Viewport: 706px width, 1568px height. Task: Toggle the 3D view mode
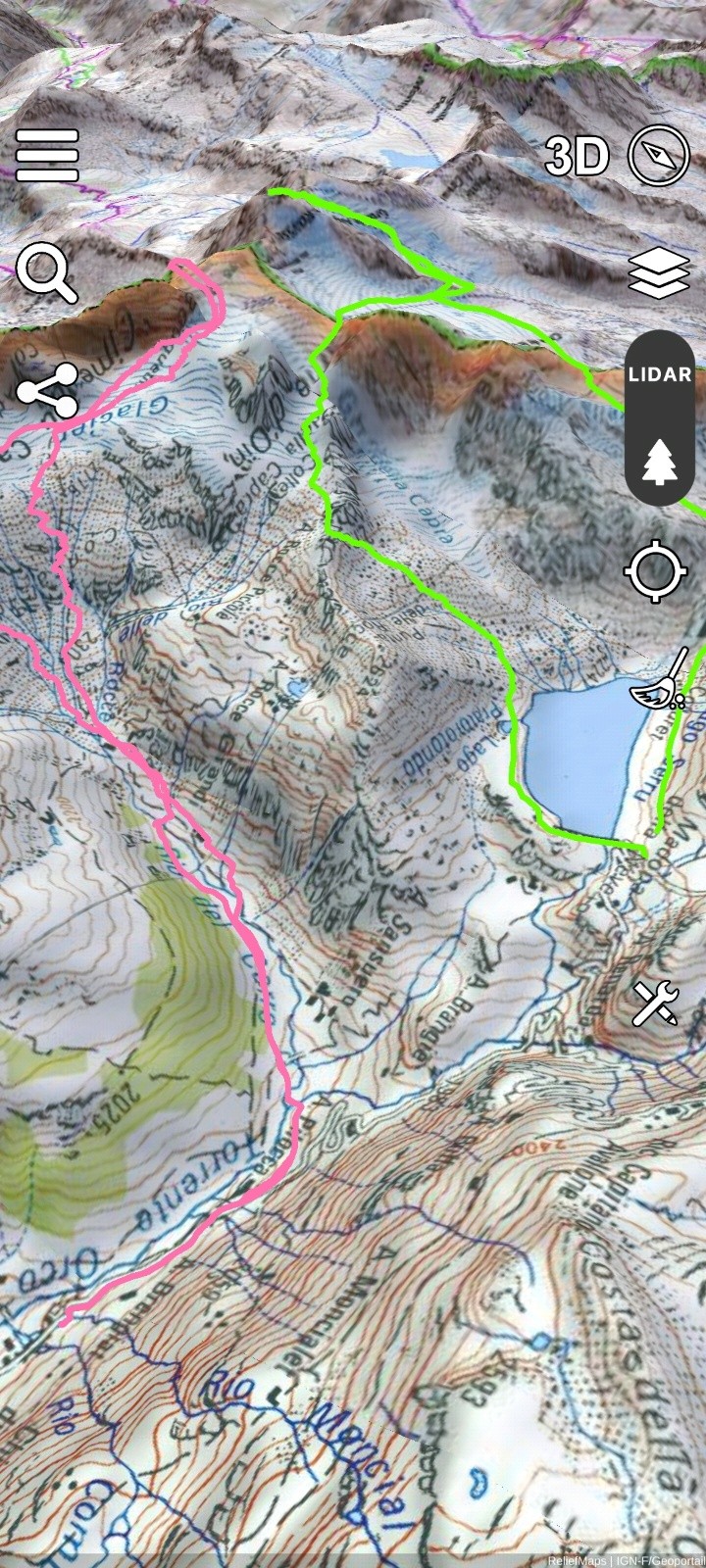(577, 155)
